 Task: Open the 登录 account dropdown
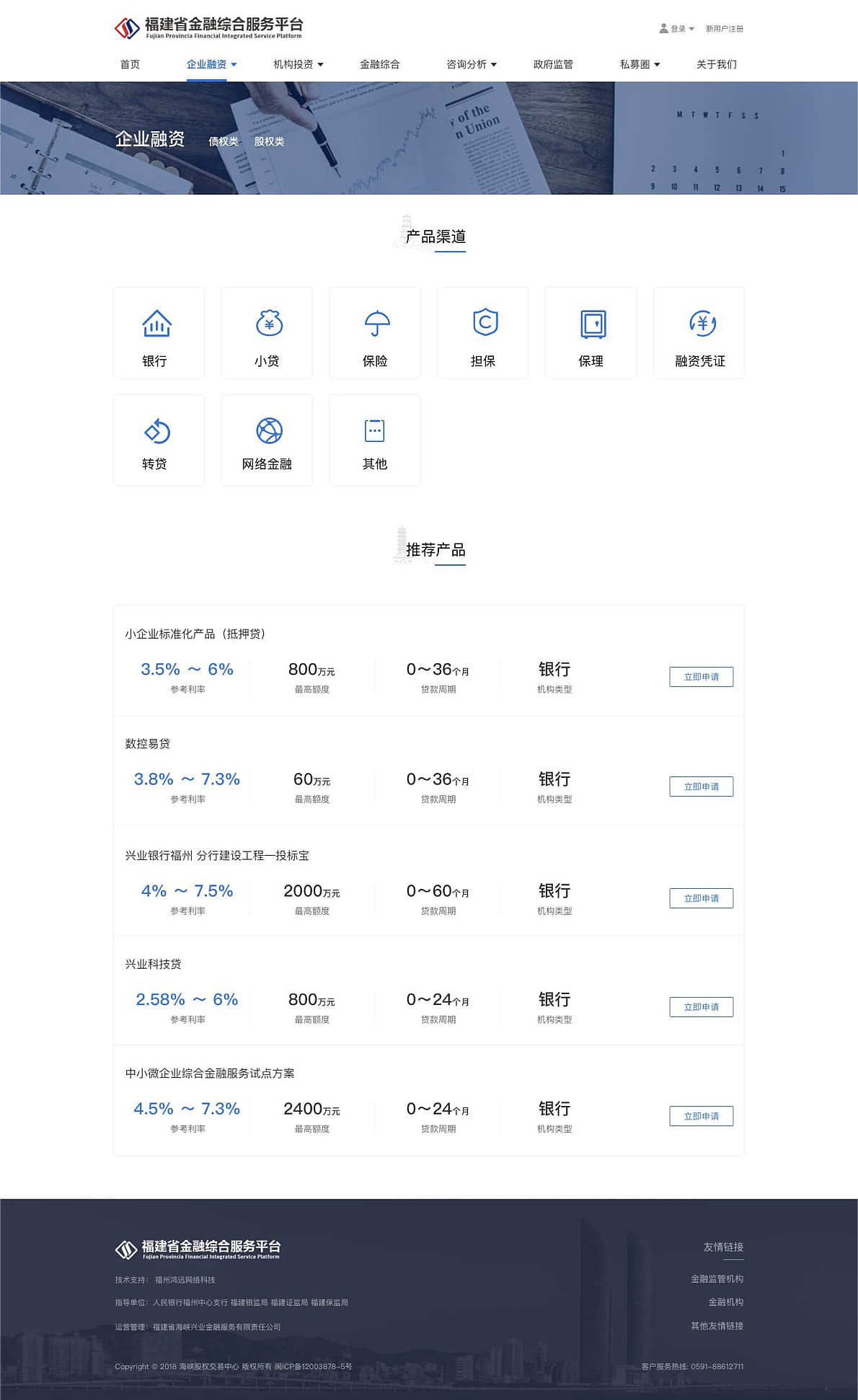click(676, 29)
